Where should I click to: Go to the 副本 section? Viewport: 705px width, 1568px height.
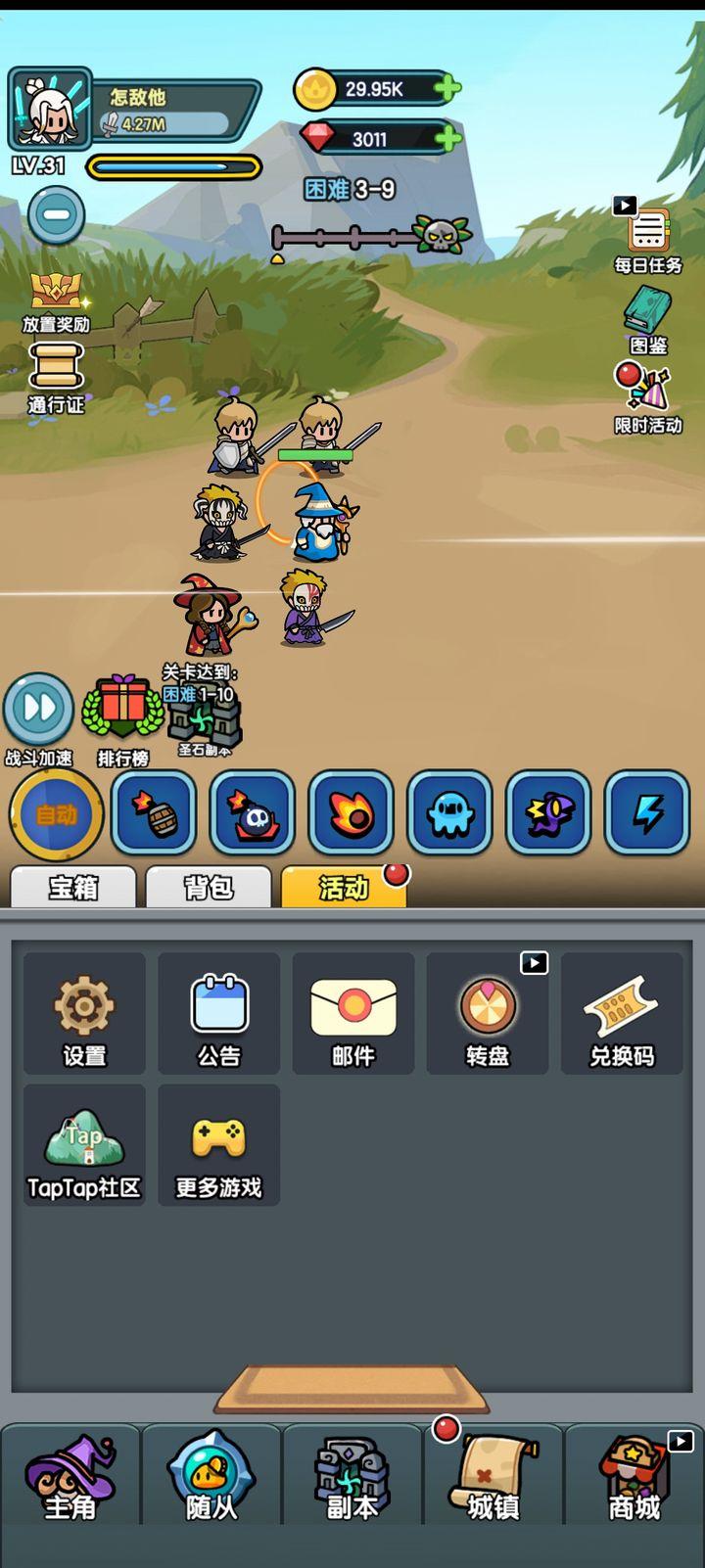point(352,1476)
